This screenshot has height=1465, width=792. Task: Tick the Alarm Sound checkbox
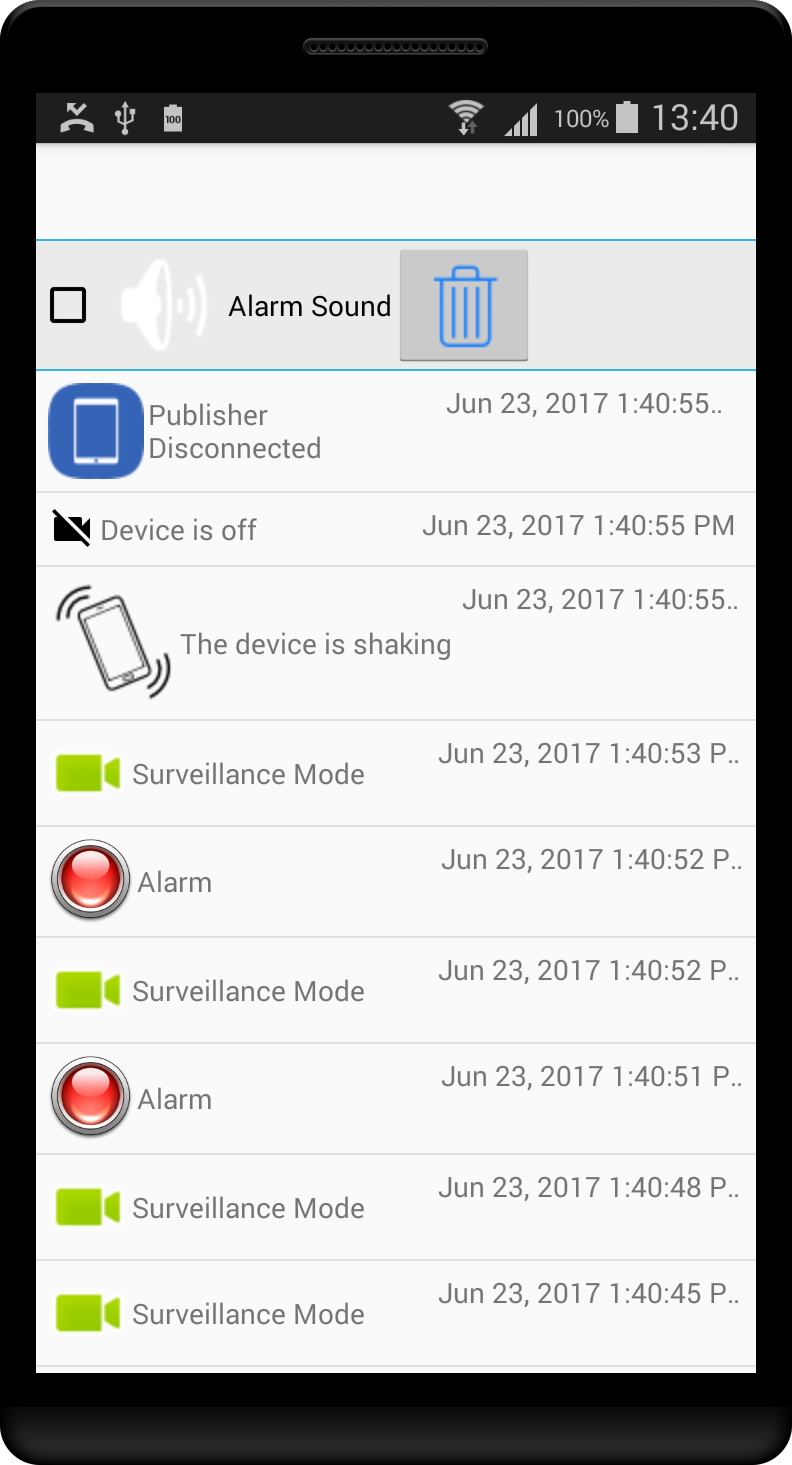click(x=68, y=305)
